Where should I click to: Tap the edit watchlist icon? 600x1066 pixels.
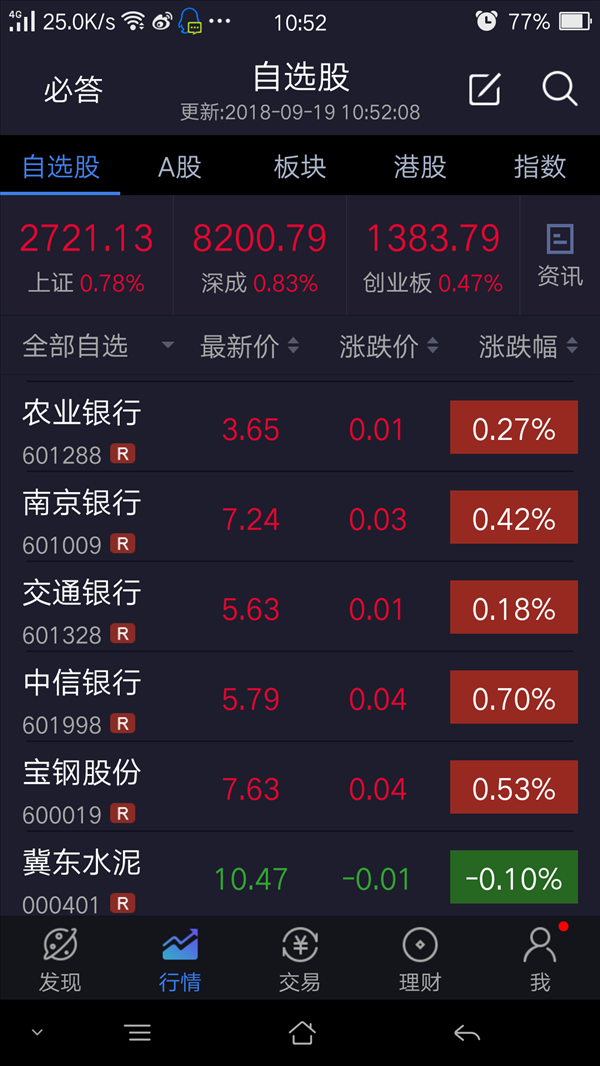[485, 89]
